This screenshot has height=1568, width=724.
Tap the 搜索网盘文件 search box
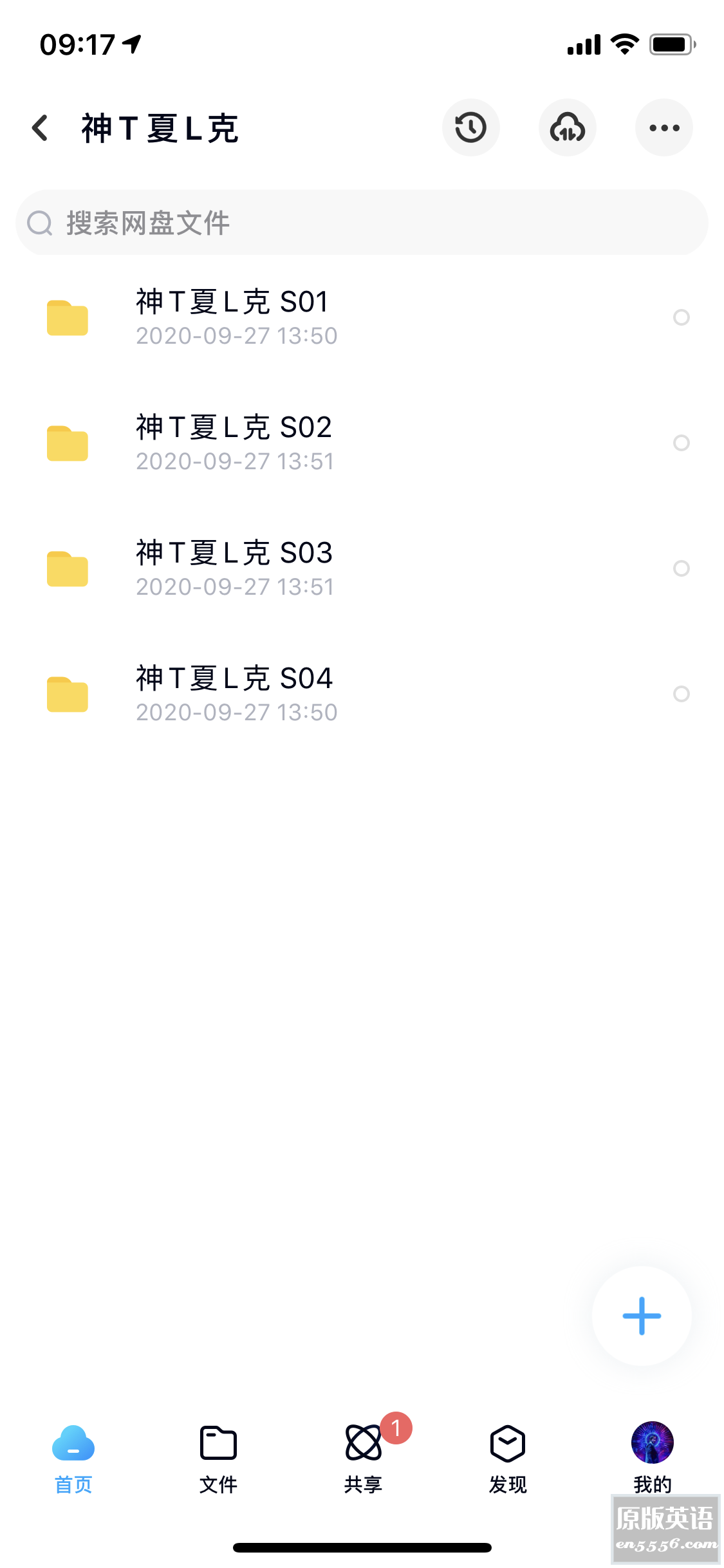coord(362,223)
